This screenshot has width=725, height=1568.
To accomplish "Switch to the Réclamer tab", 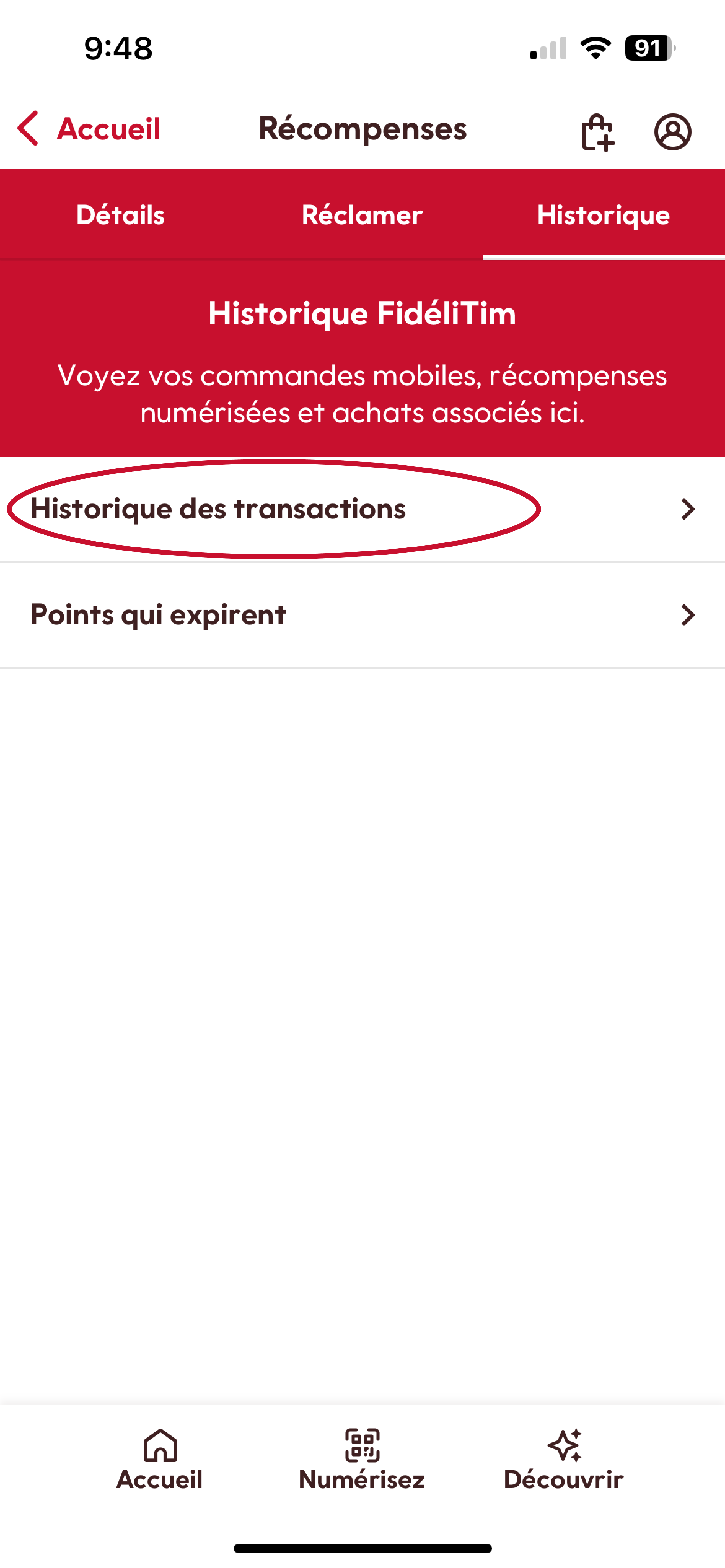I will 362,215.
